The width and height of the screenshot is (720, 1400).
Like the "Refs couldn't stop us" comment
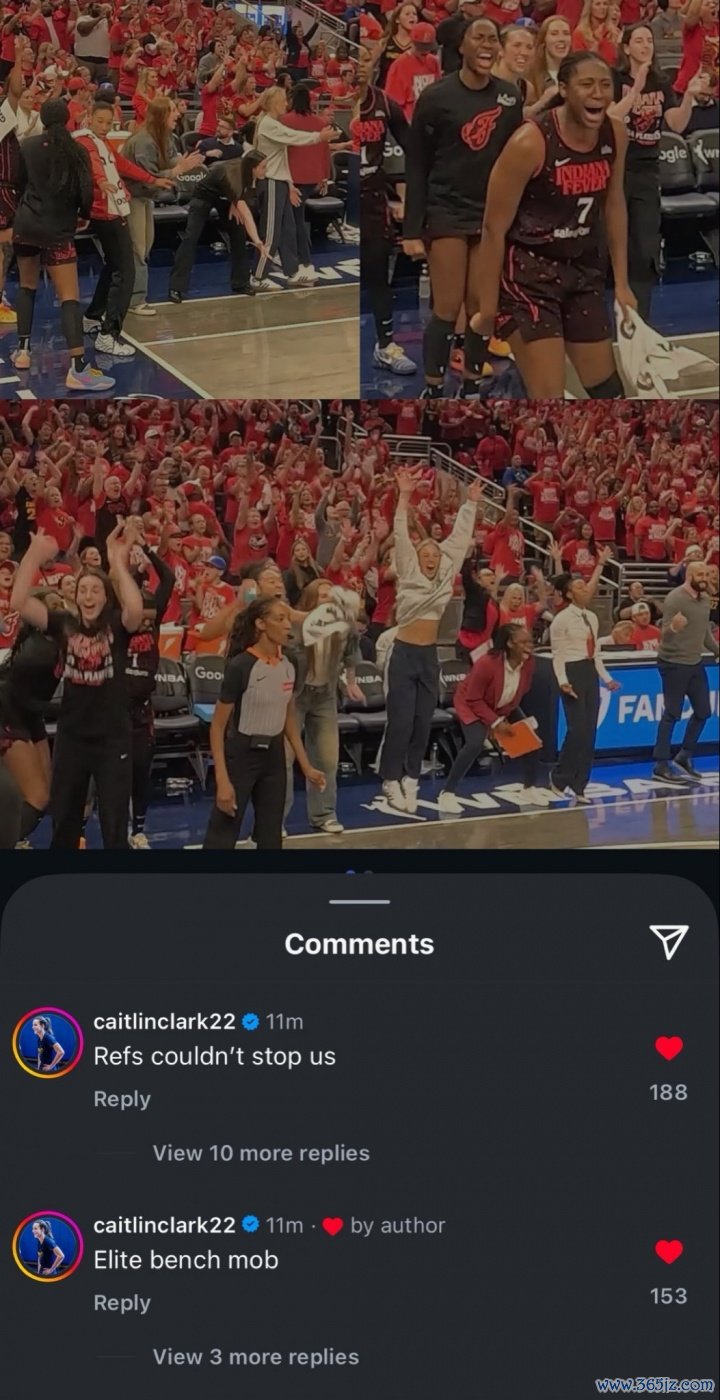click(x=669, y=1048)
